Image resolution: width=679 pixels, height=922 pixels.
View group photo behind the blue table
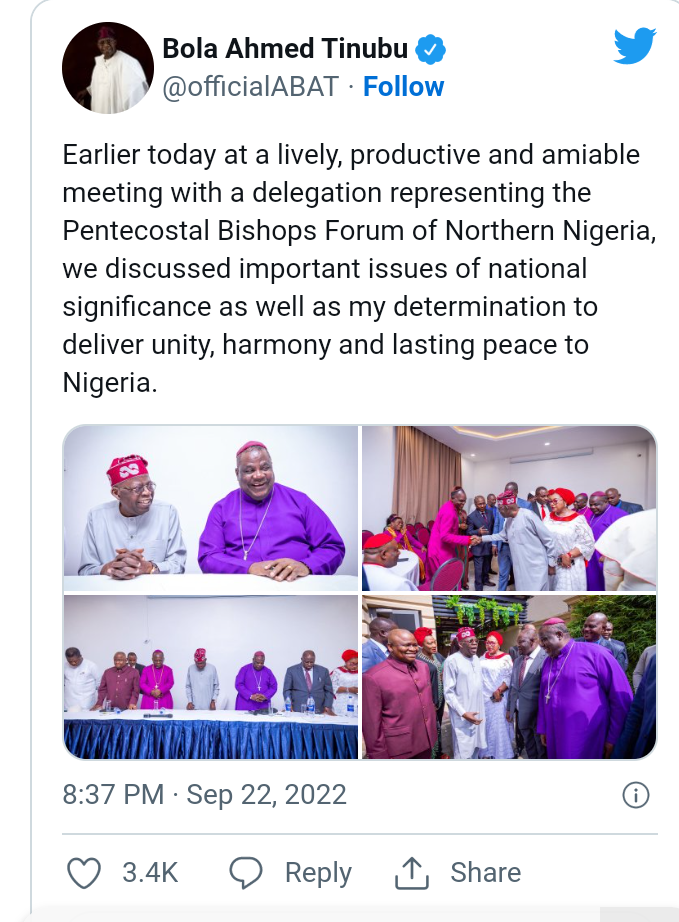click(211, 676)
